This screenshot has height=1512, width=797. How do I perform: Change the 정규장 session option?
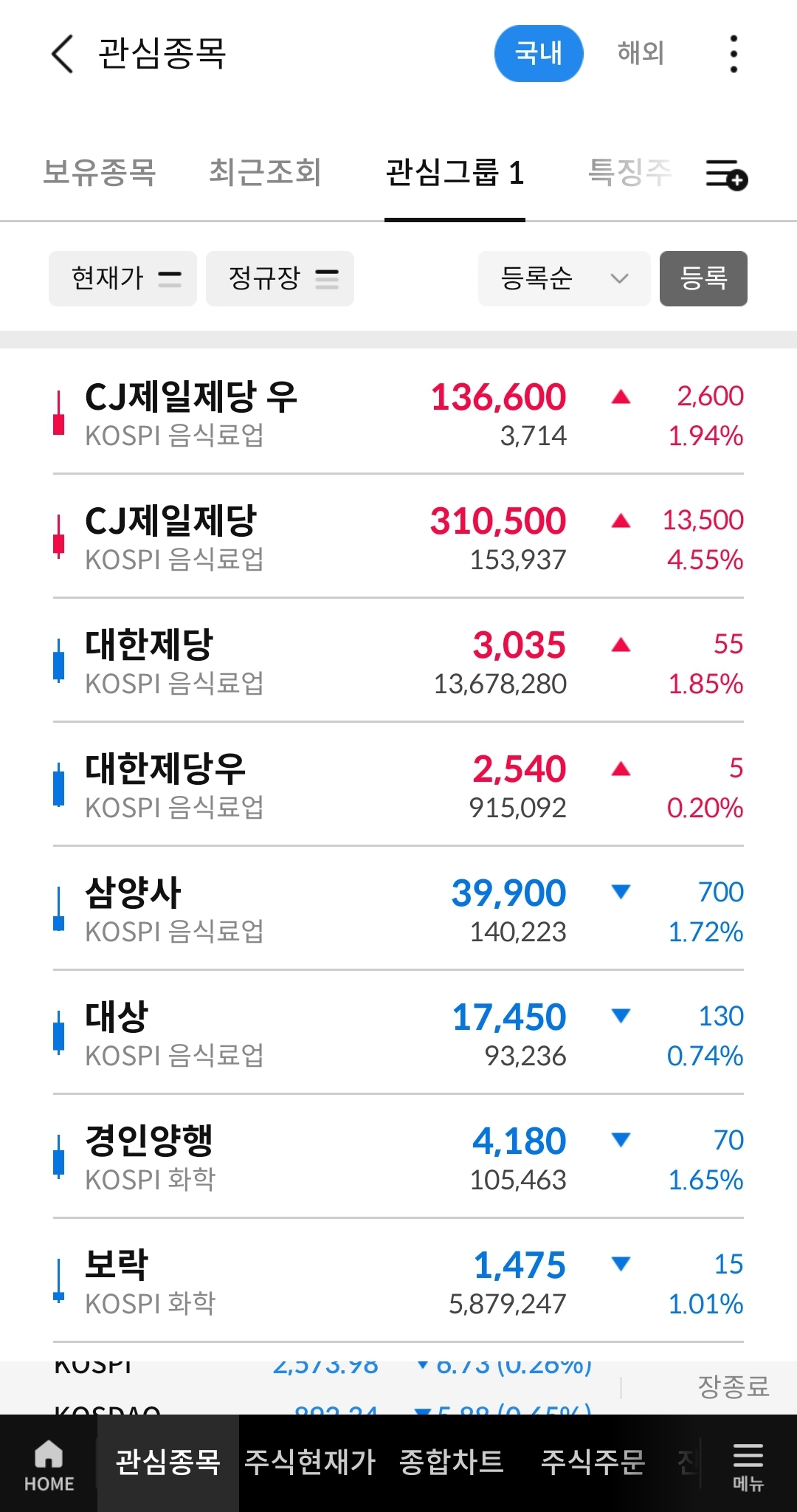(x=280, y=278)
